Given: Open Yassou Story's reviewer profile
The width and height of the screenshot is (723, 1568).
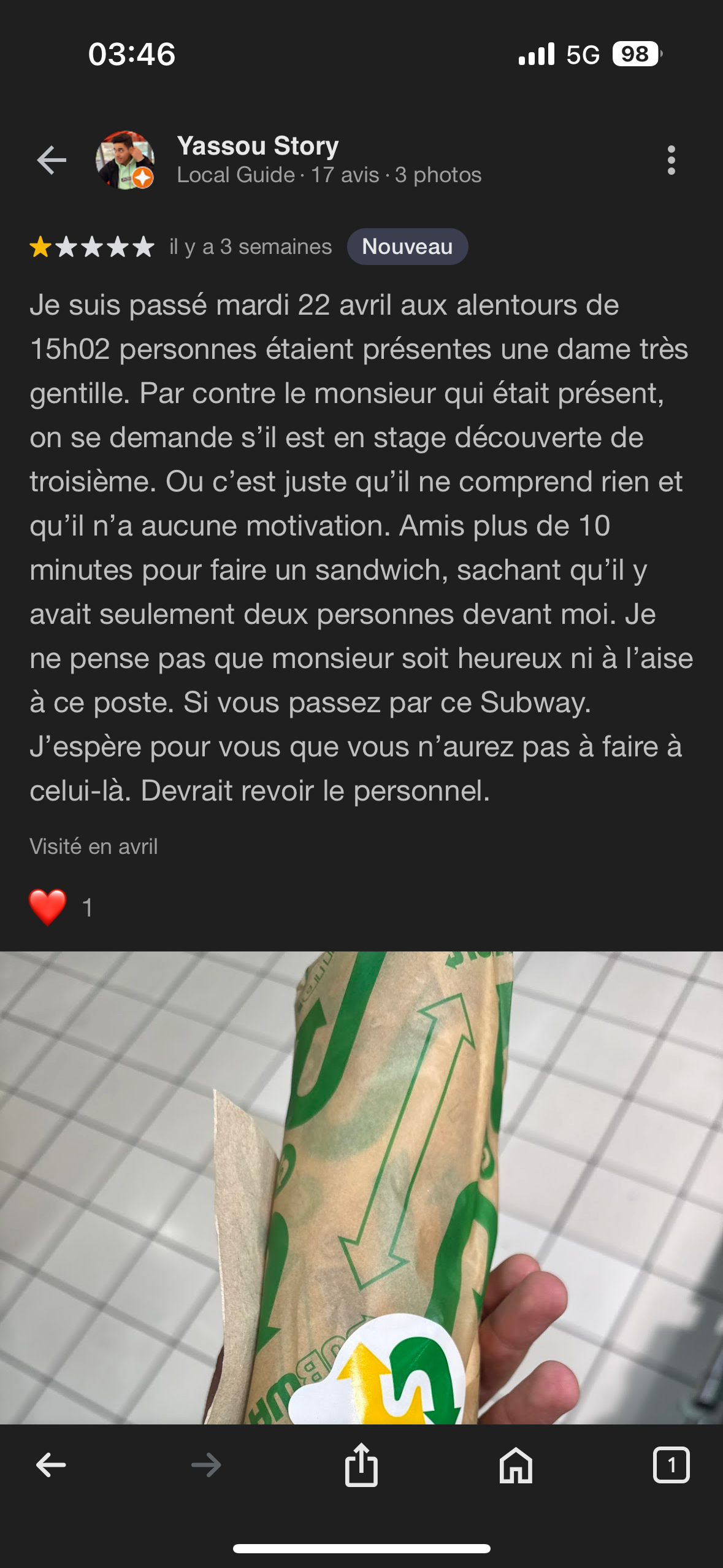Looking at the screenshot, I should (x=256, y=146).
